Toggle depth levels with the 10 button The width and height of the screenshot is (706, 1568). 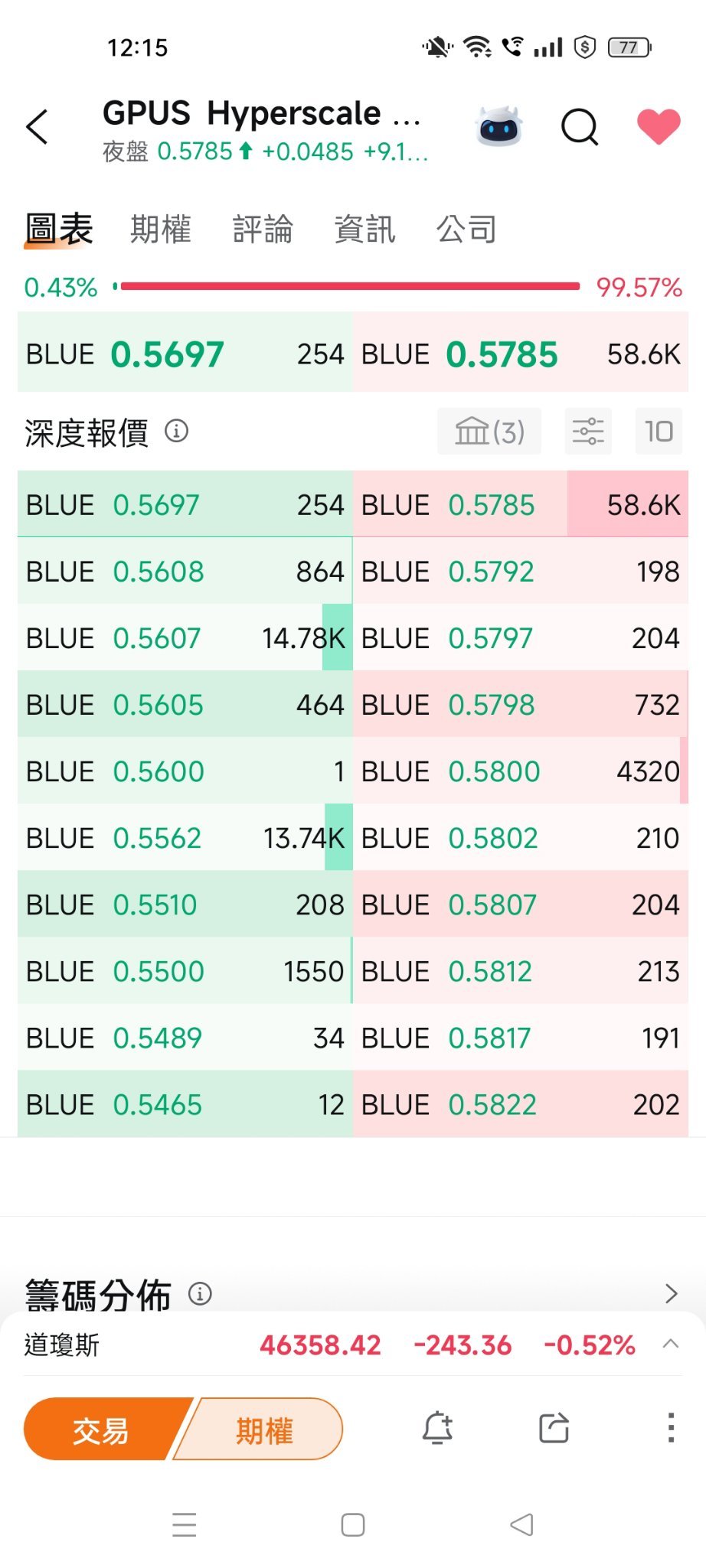coord(659,432)
